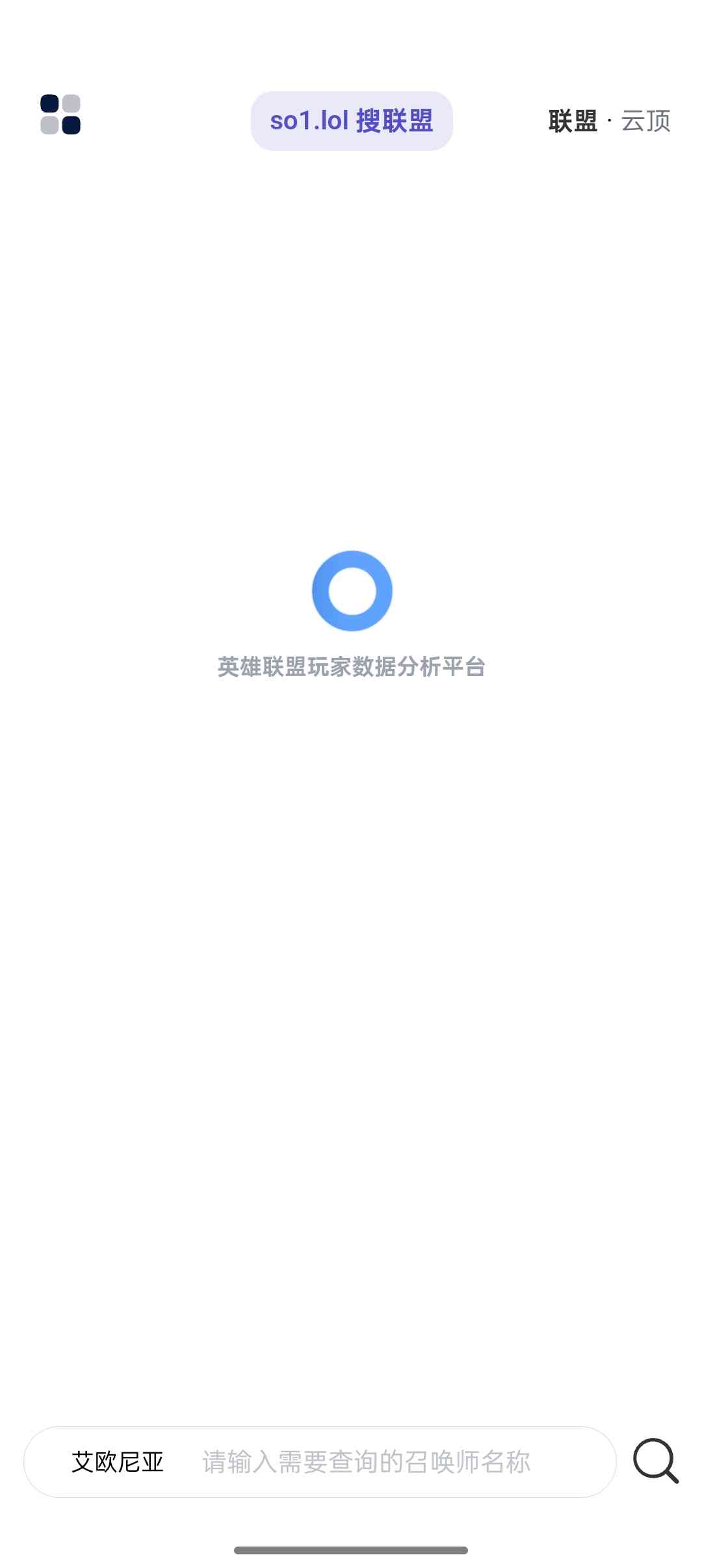Image resolution: width=702 pixels, height=1568 pixels.
Task: Open the four-square grid menu
Action: pyautogui.click(x=60, y=115)
